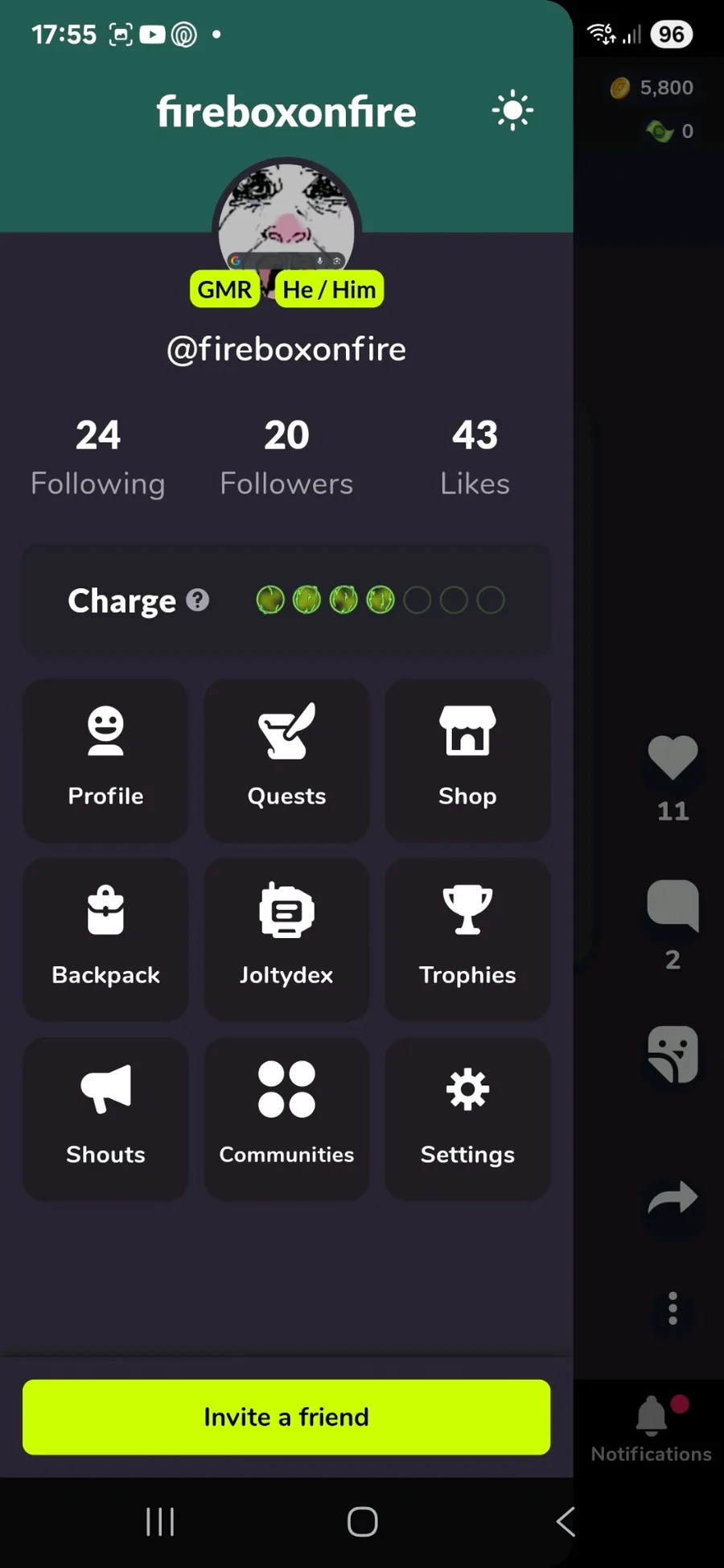724x1568 pixels.
Task: View the Joltydex
Action: [x=286, y=939]
